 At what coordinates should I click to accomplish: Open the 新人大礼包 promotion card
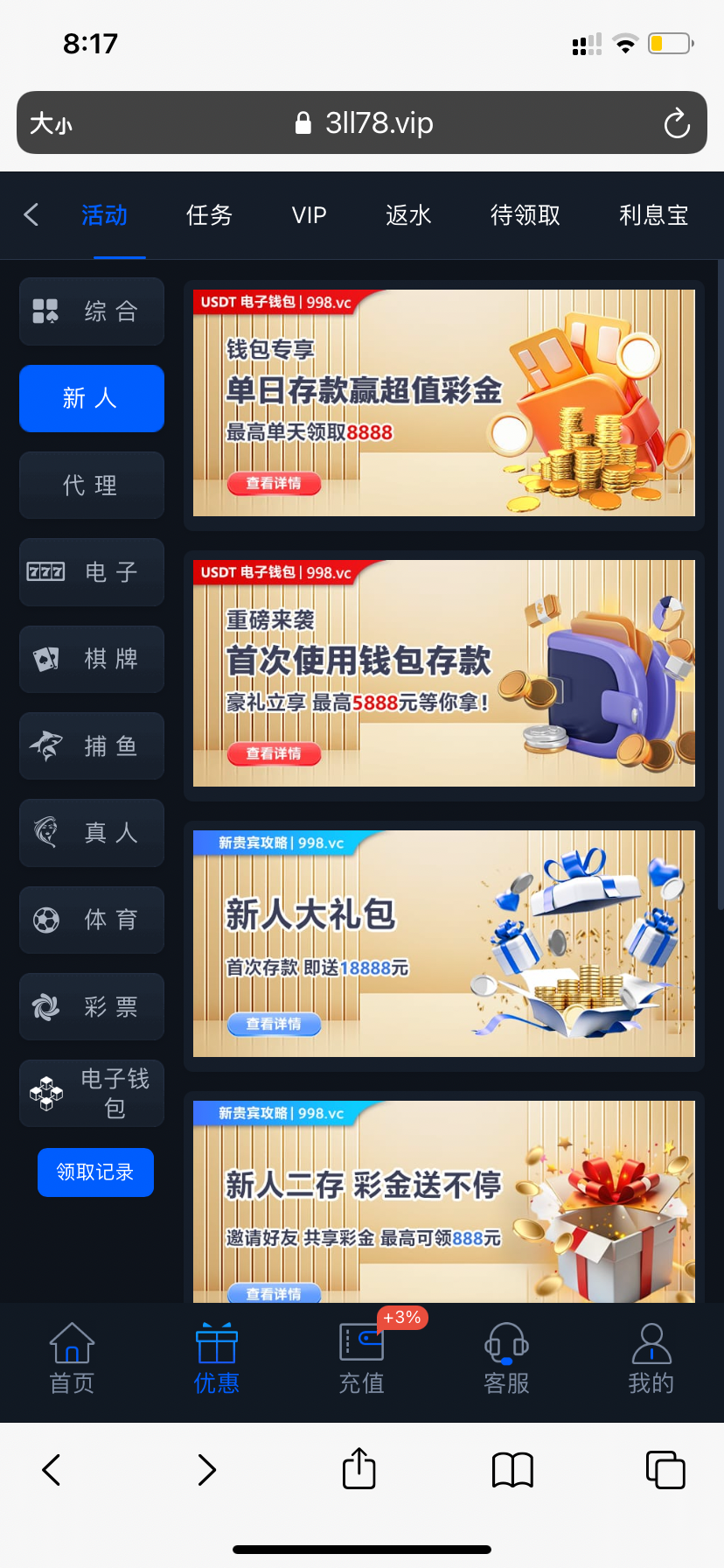point(443,943)
